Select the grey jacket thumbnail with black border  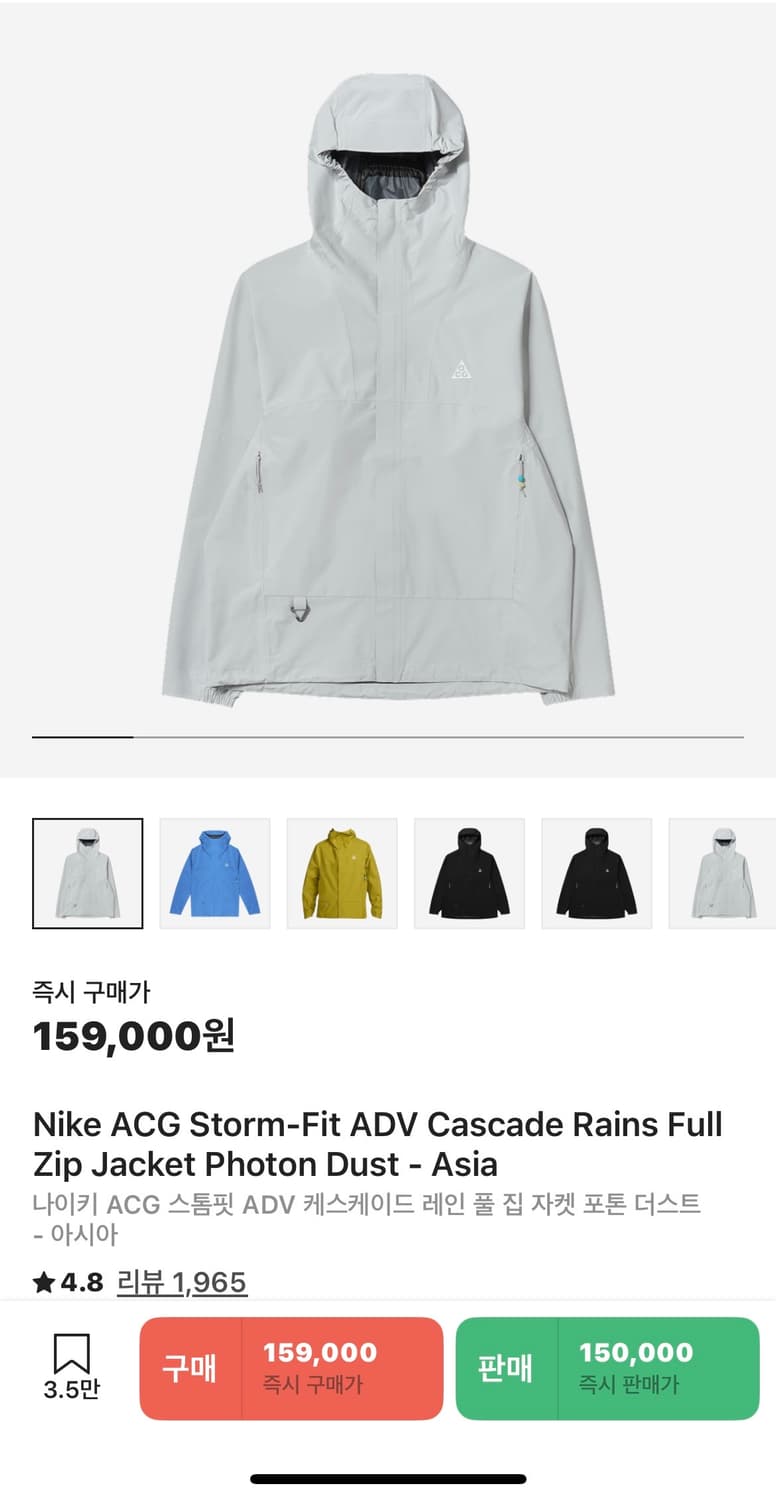[88, 873]
